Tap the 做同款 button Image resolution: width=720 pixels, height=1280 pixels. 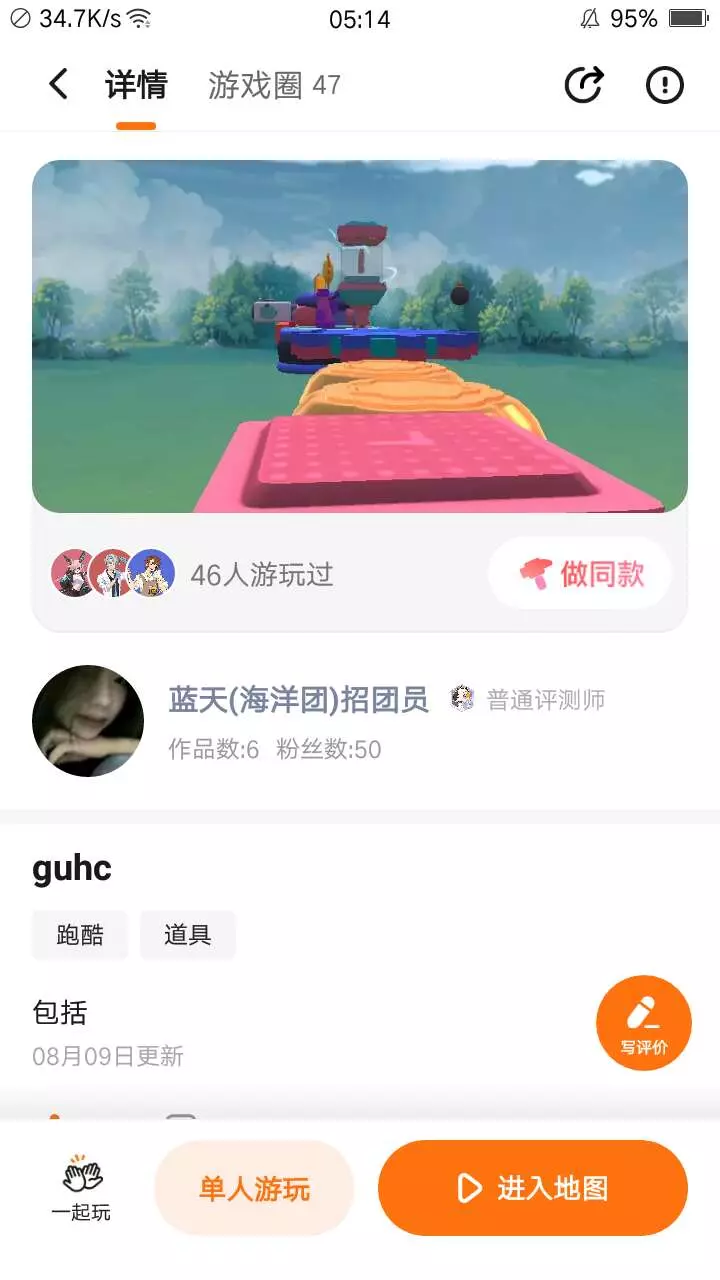[580, 573]
